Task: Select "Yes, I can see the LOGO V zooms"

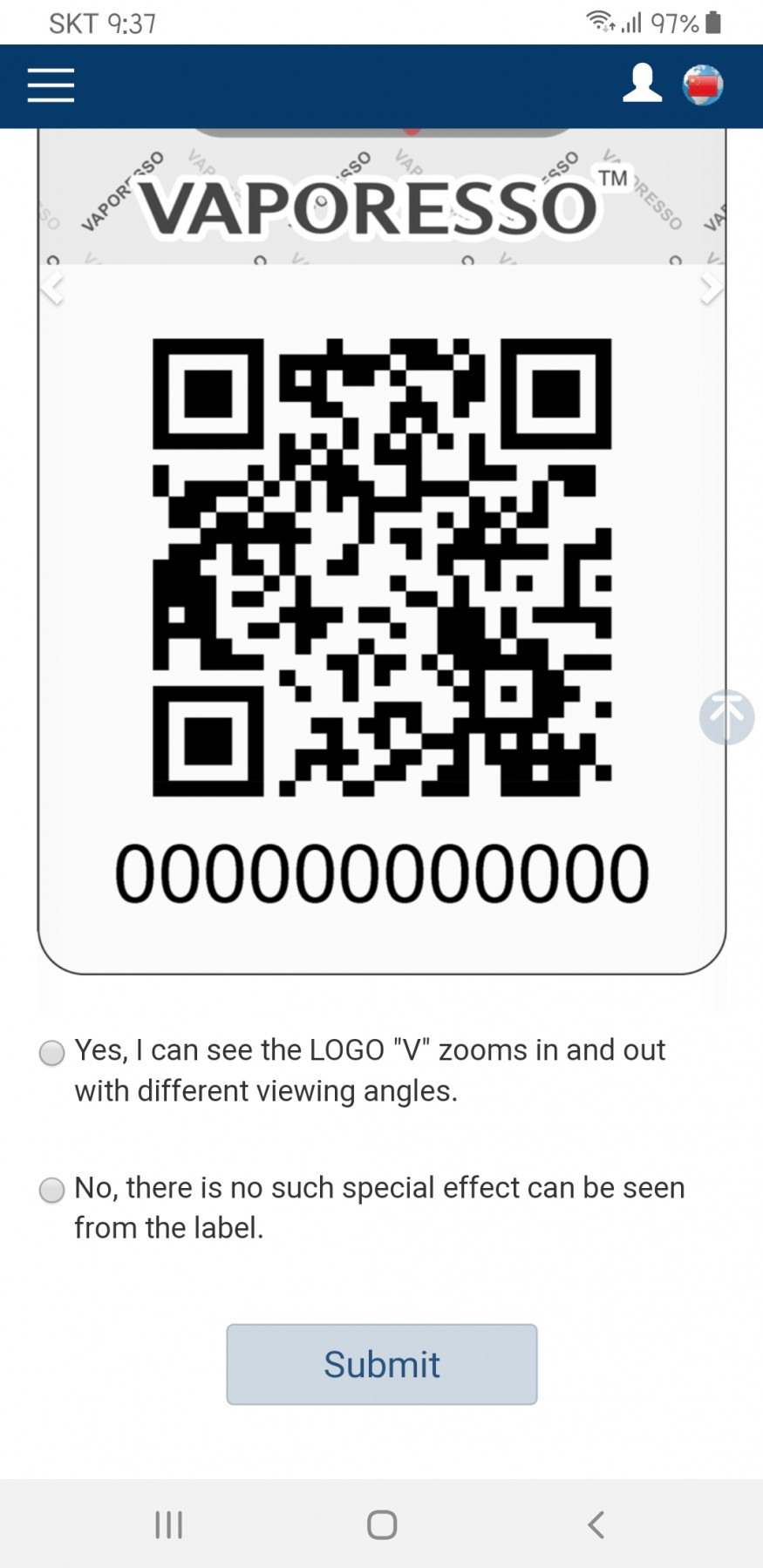Action: click(x=52, y=1053)
